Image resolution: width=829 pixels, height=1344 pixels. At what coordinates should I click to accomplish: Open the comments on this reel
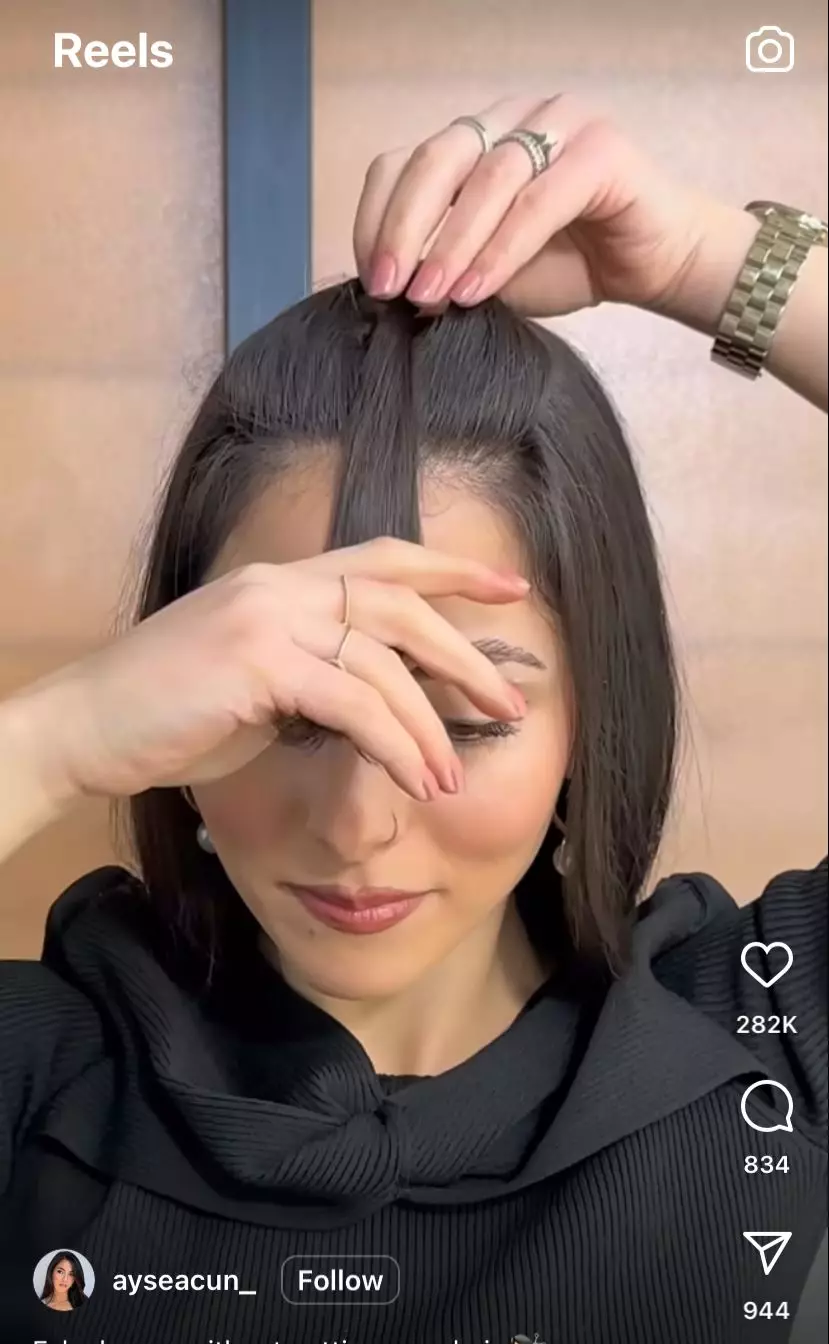point(766,1107)
